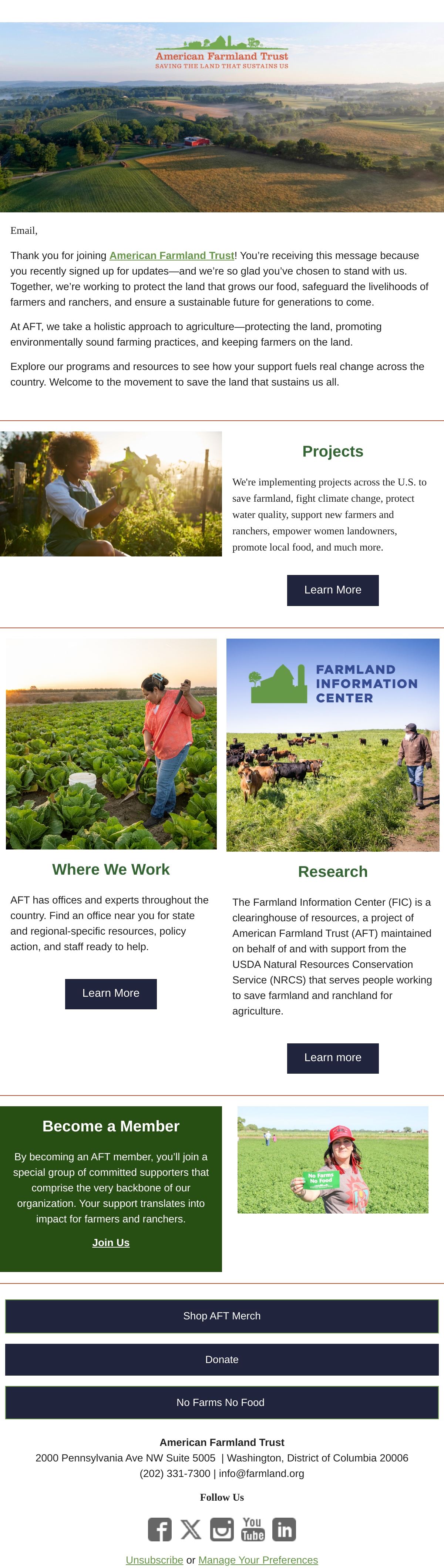Open the Instagram icon
The image size is (444, 1568).
[222, 1529]
